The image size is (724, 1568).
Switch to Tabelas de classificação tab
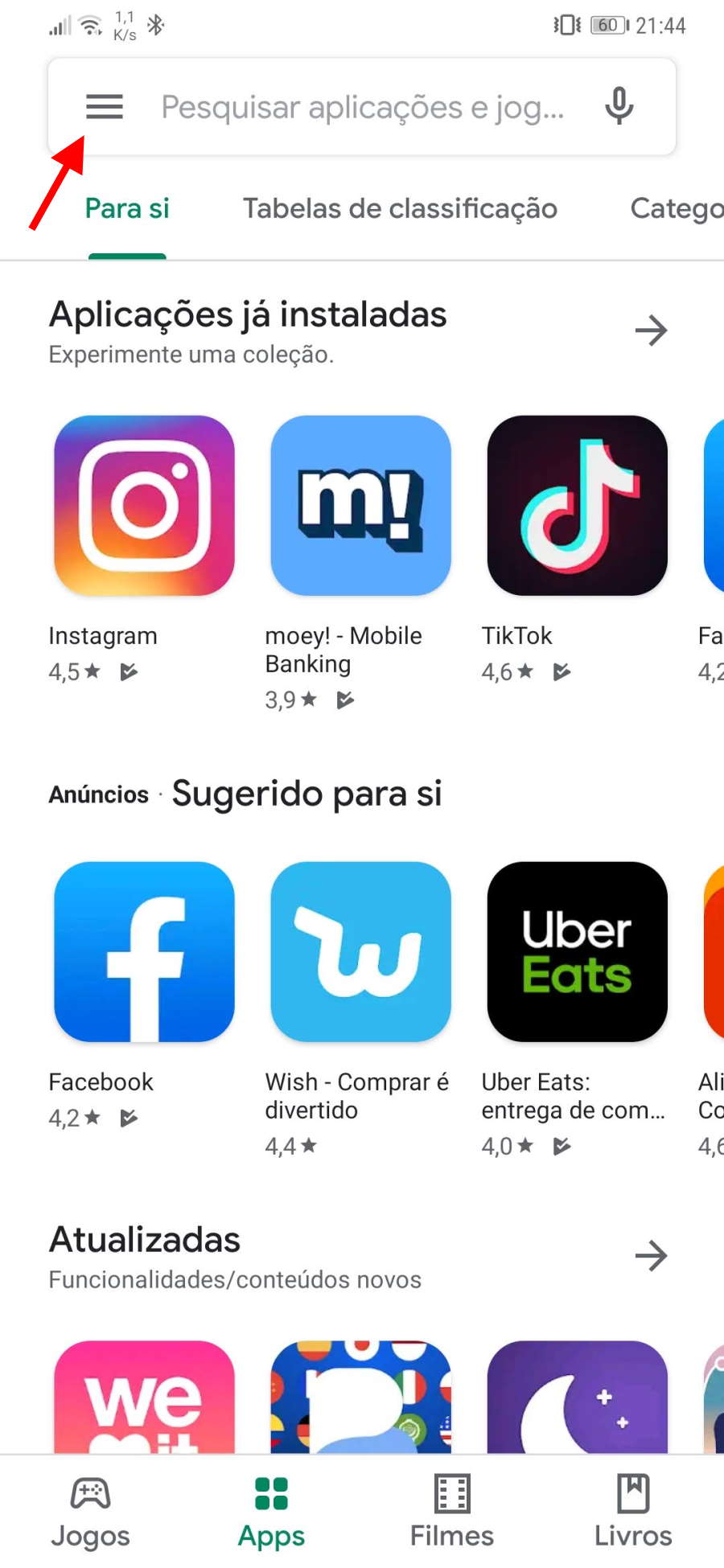[x=400, y=208]
